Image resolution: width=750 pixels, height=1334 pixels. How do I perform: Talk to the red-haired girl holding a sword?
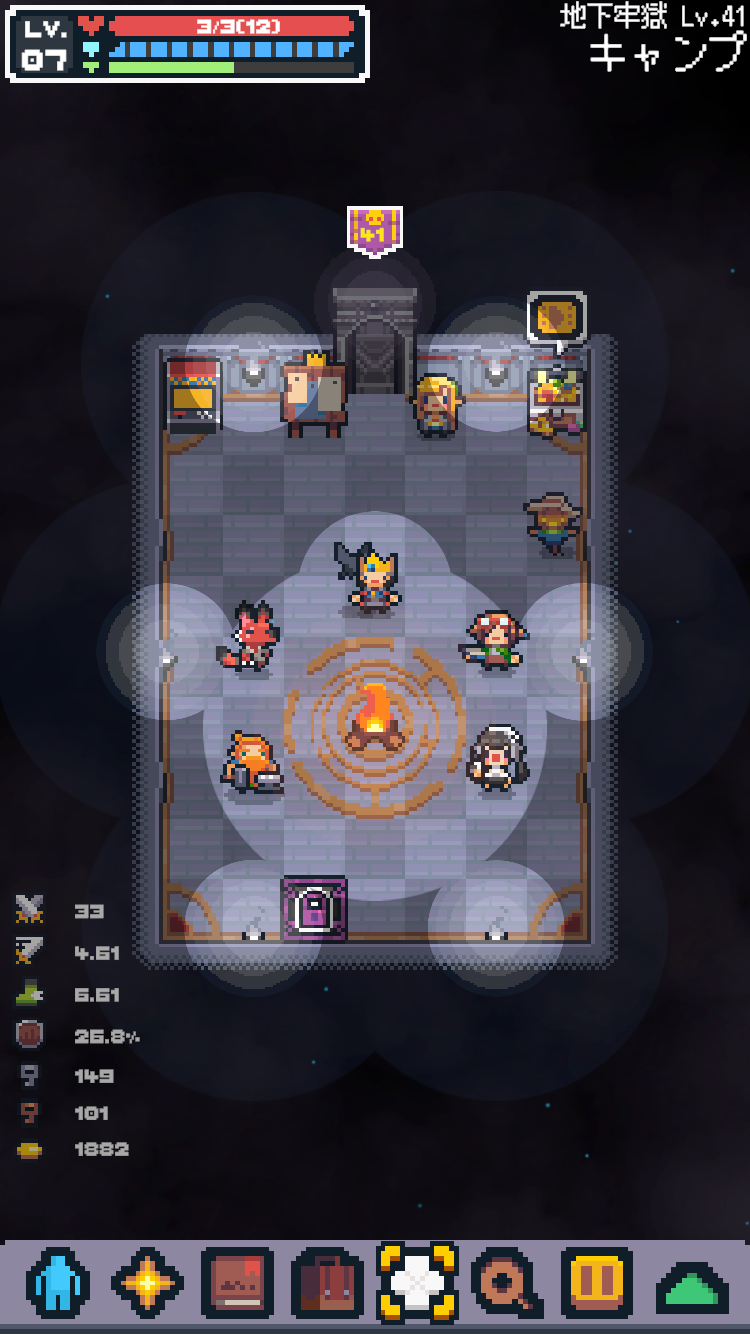(494, 639)
